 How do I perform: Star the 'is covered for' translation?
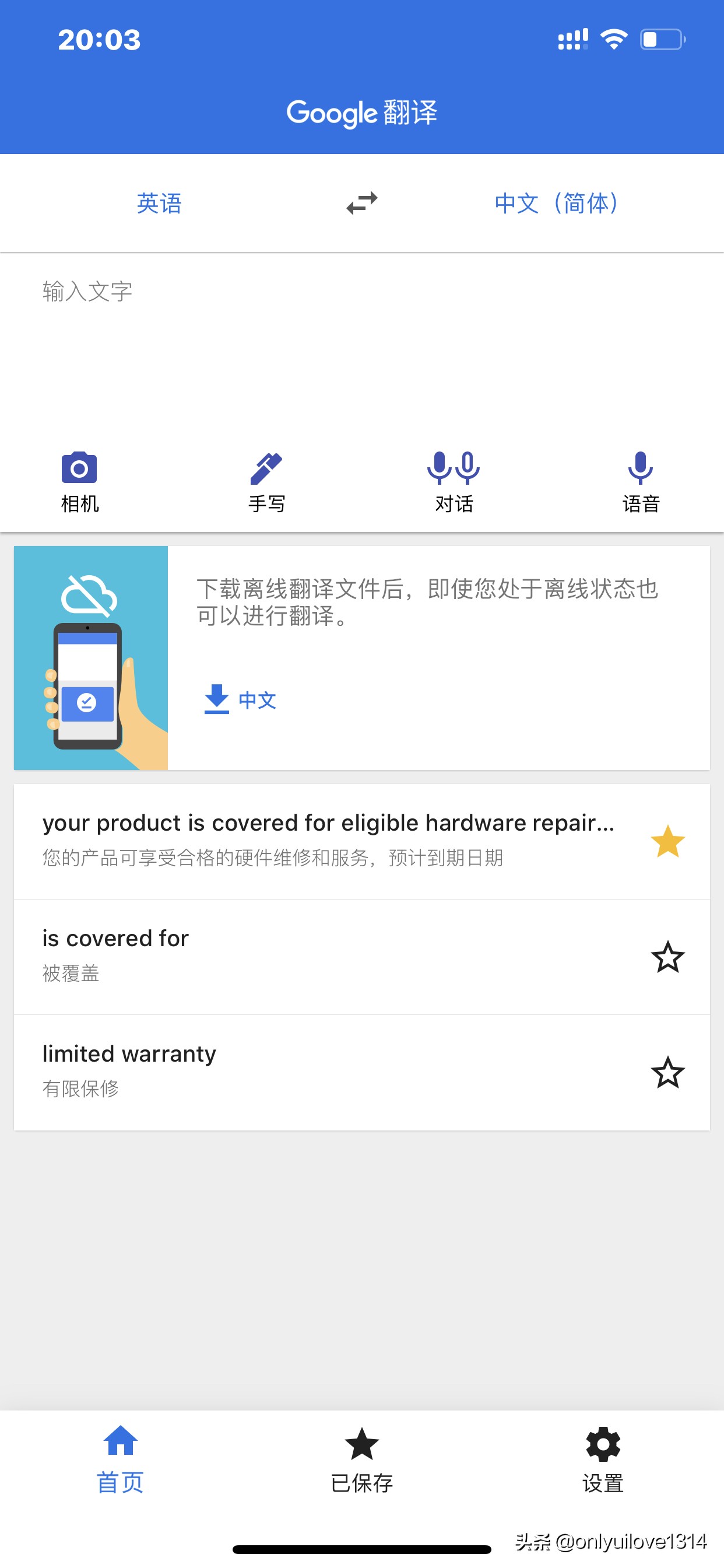click(x=667, y=957)
